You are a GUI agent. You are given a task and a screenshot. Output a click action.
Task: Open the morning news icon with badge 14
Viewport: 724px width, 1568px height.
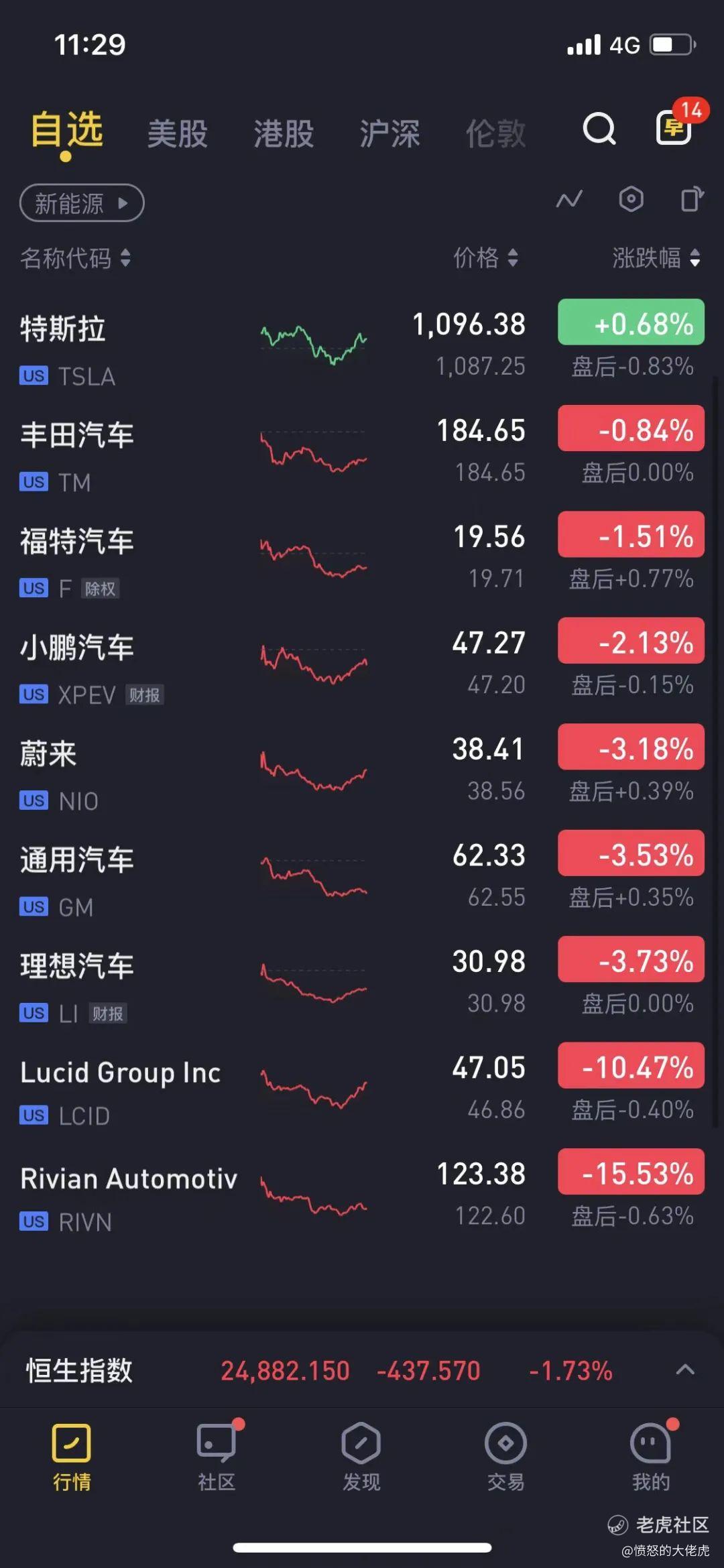674,127
